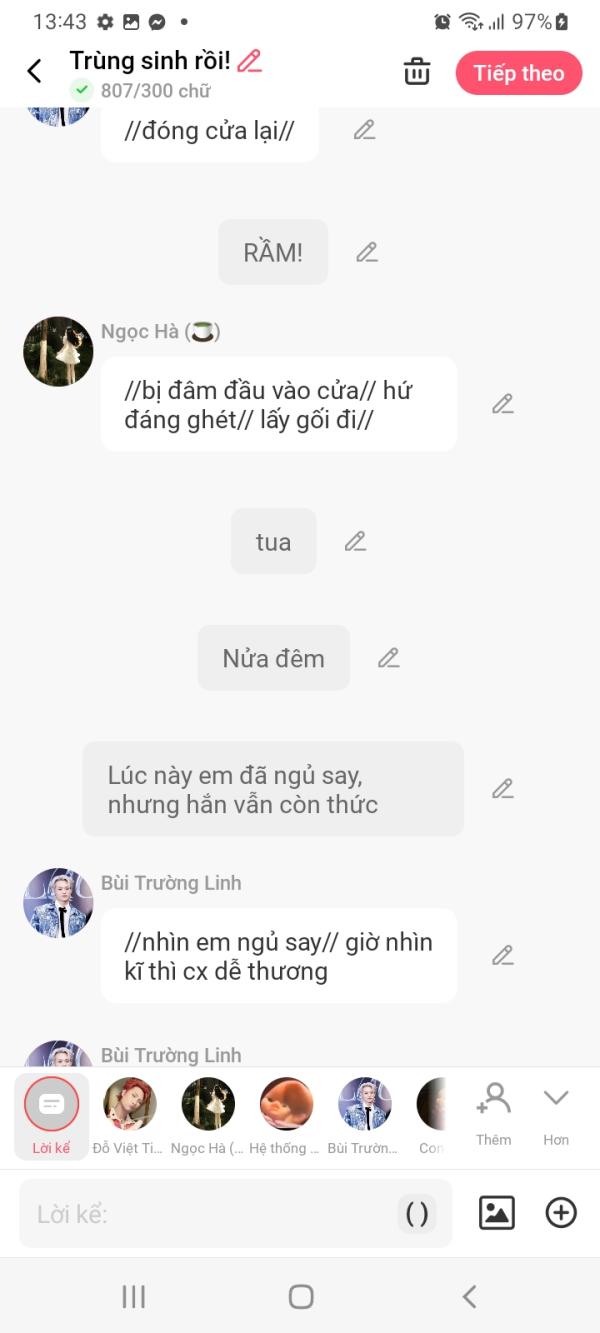600x1333 pixels.
Task: Go back using the header arrow
Action: coord(35,71)
